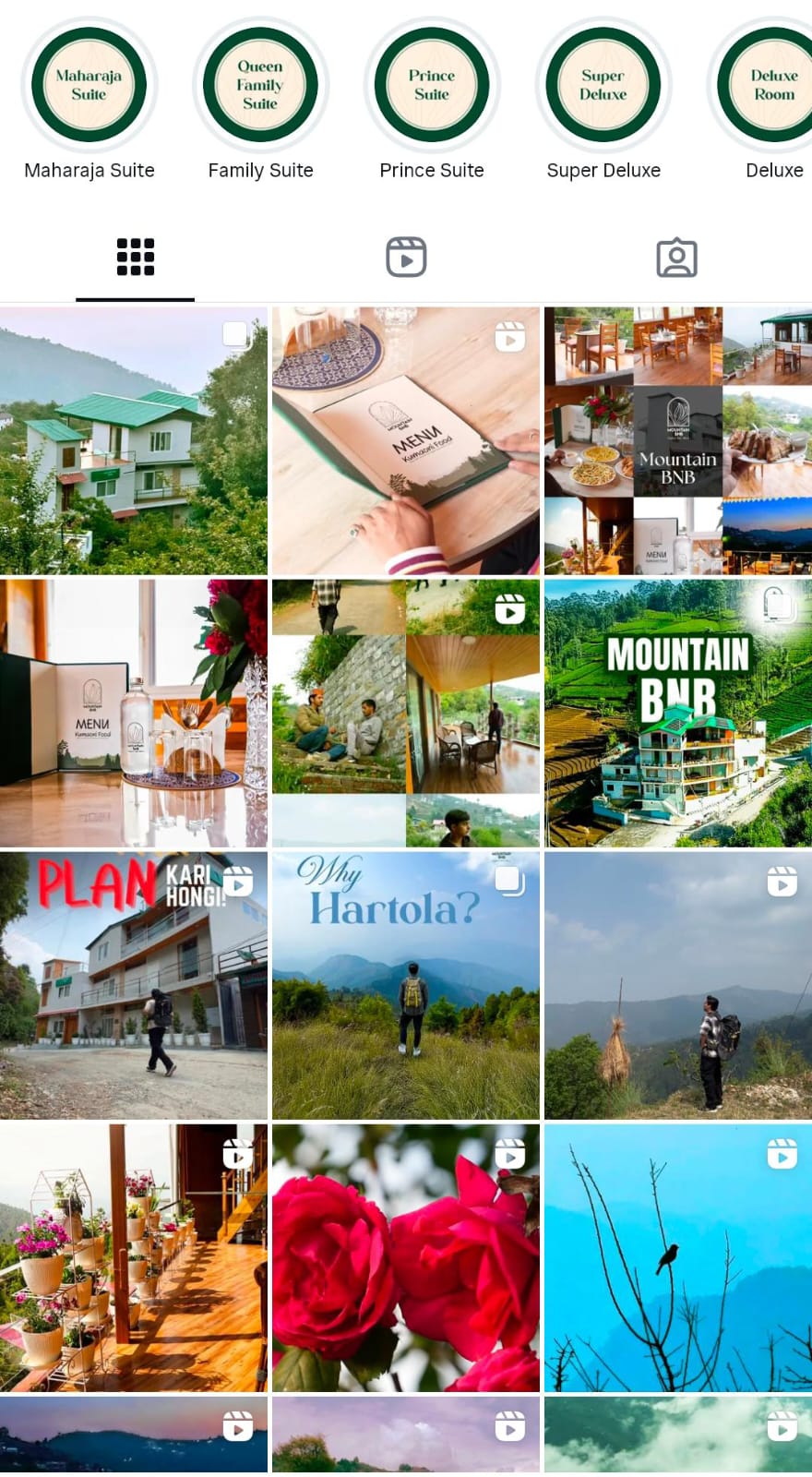Image resolution: width=812 pixels, height=1477 pixels.
Task: Open the 'Why Hartola?' post
Action: (x=406, y=986)
